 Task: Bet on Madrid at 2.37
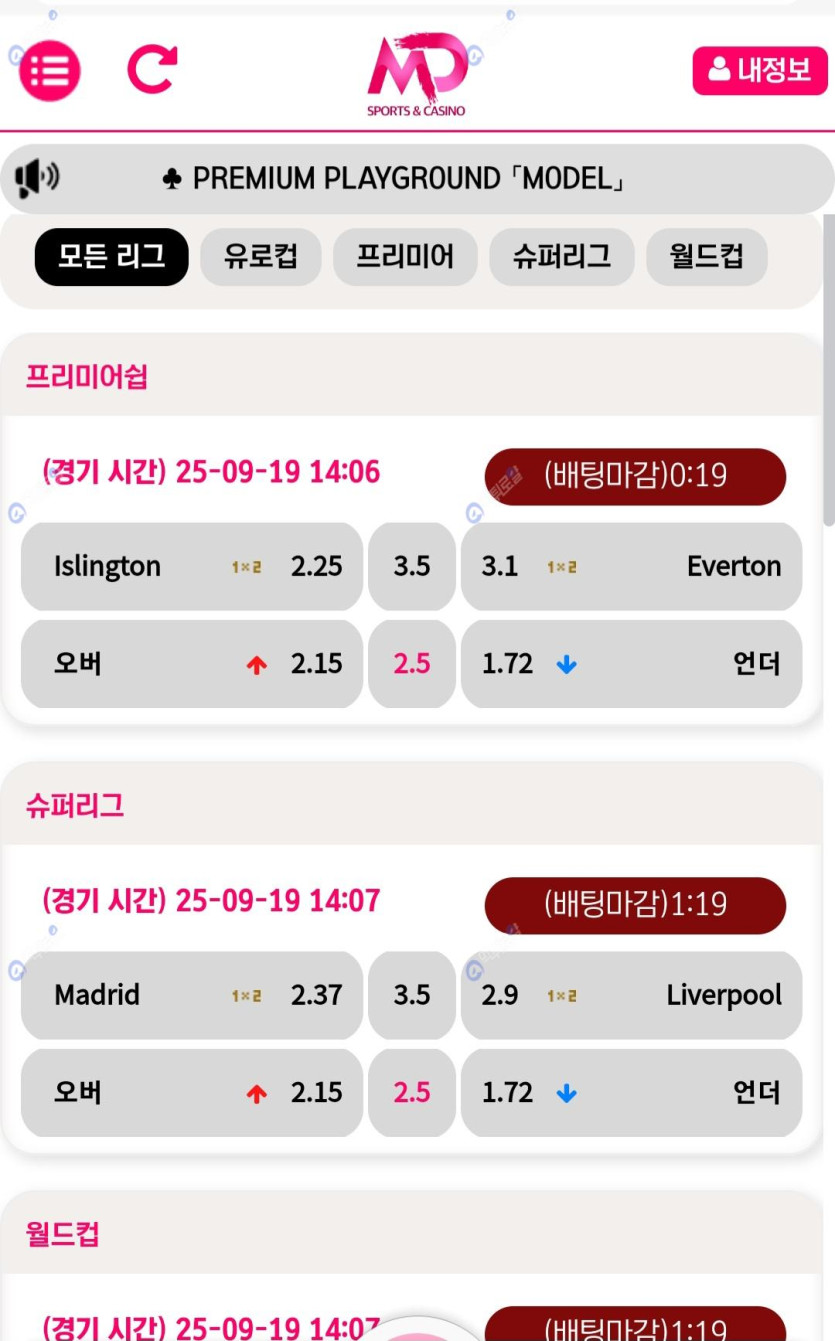[x=192, y=995]
